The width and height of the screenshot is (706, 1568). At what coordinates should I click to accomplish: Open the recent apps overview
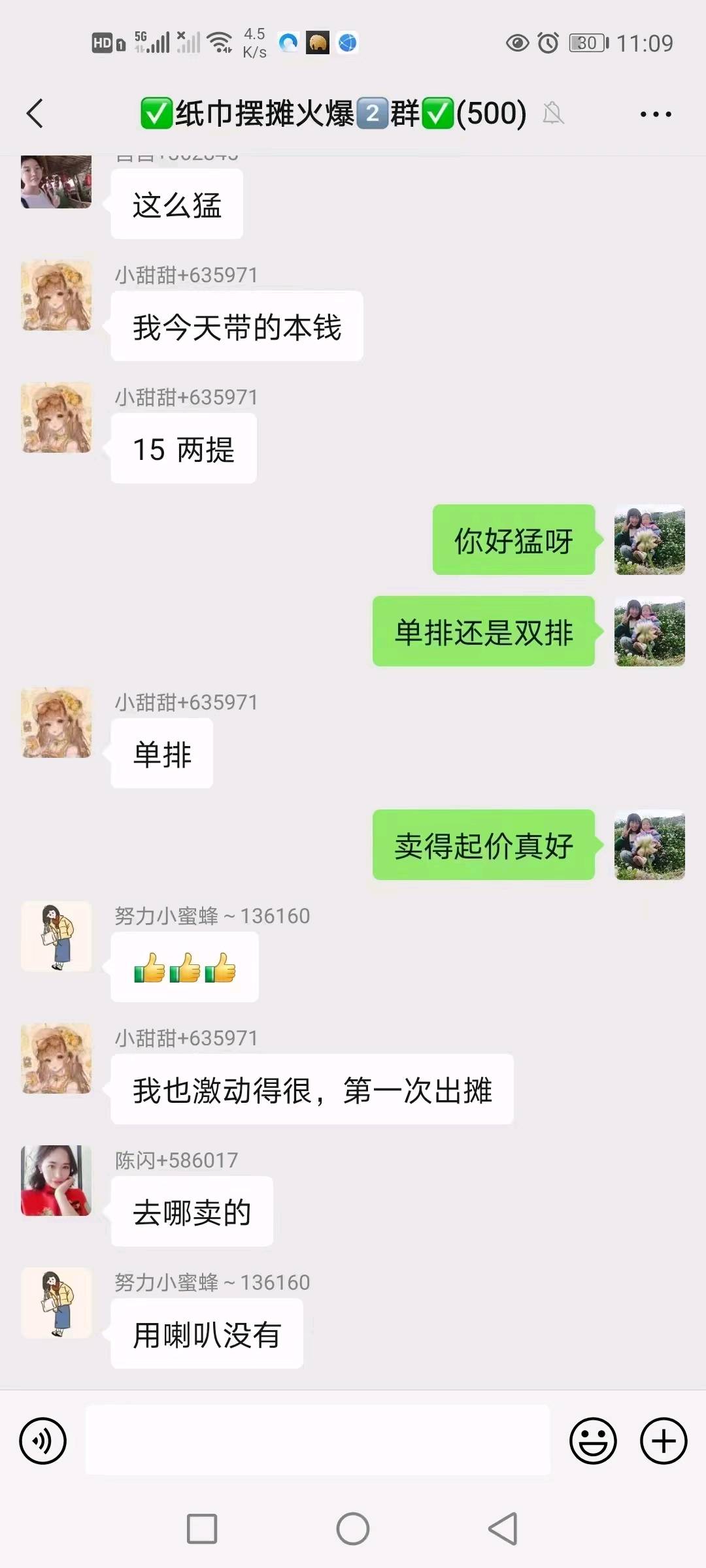tap(202, 1529)
